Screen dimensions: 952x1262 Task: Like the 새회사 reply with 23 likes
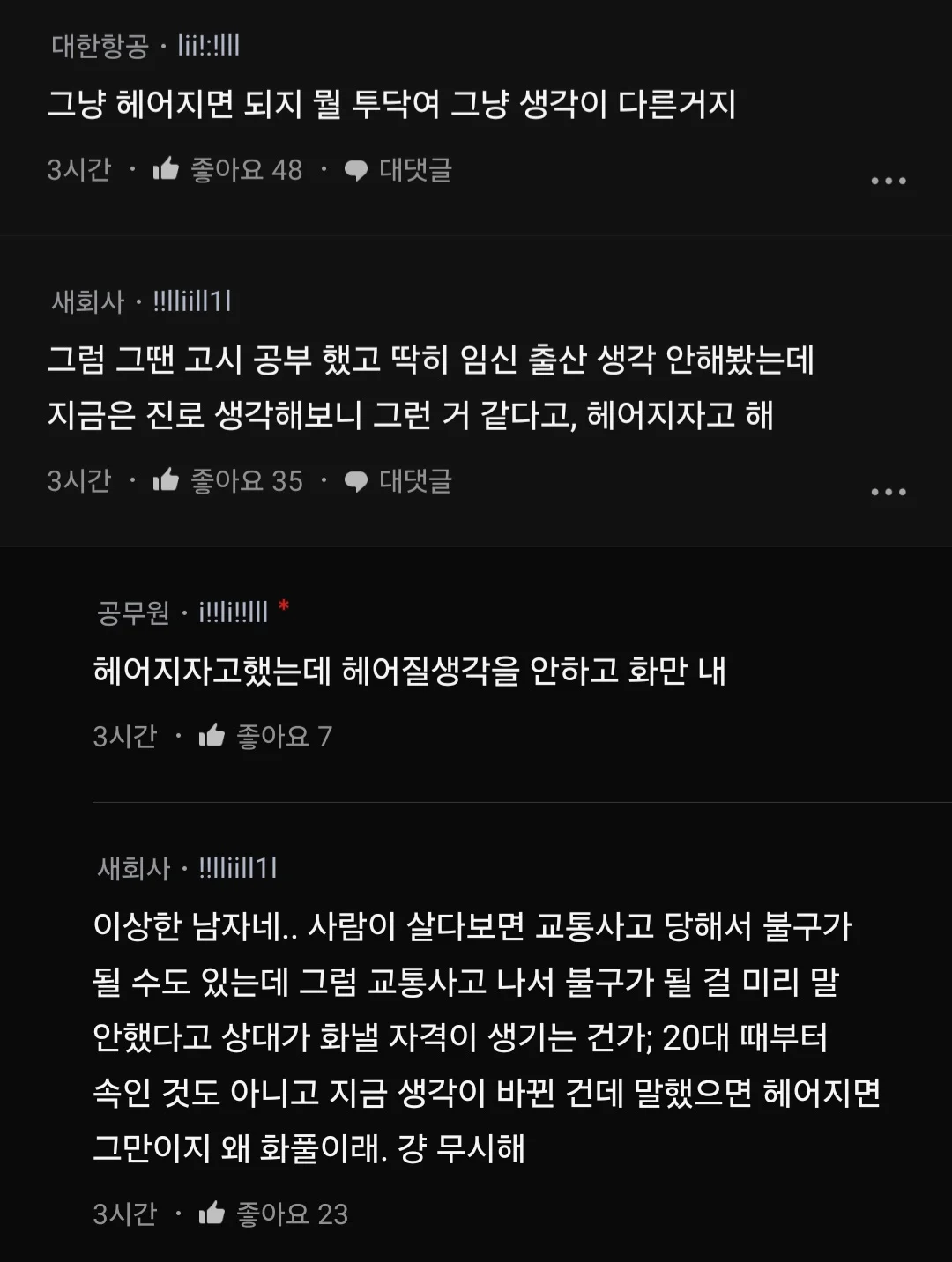click(x=212, y=1214)
